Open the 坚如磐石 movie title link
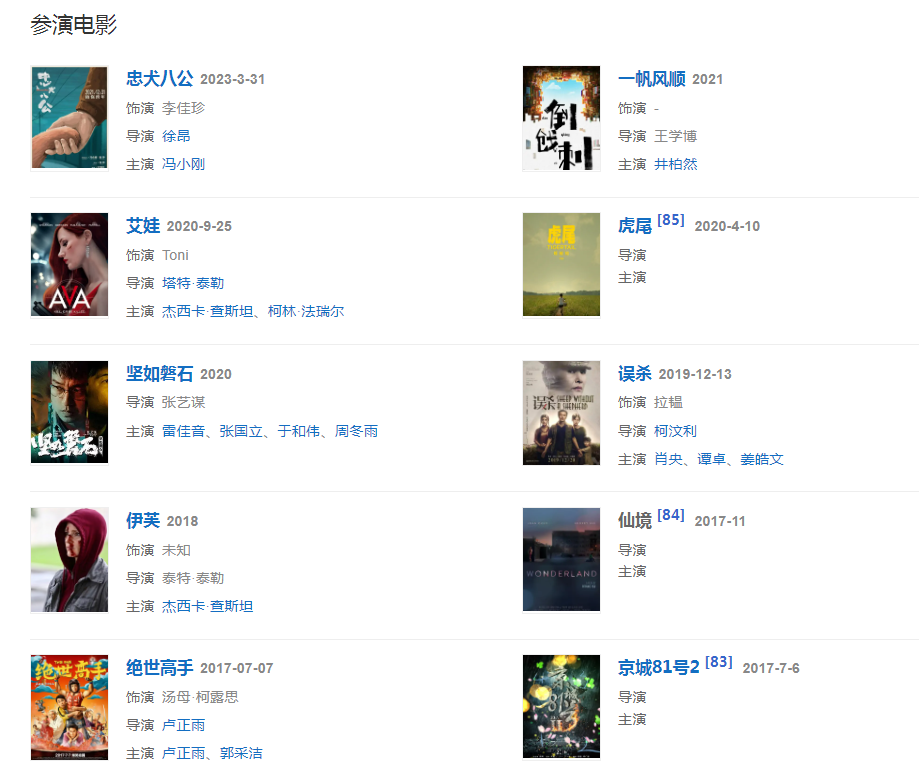919x774 pixels. [x=159, y=374]
